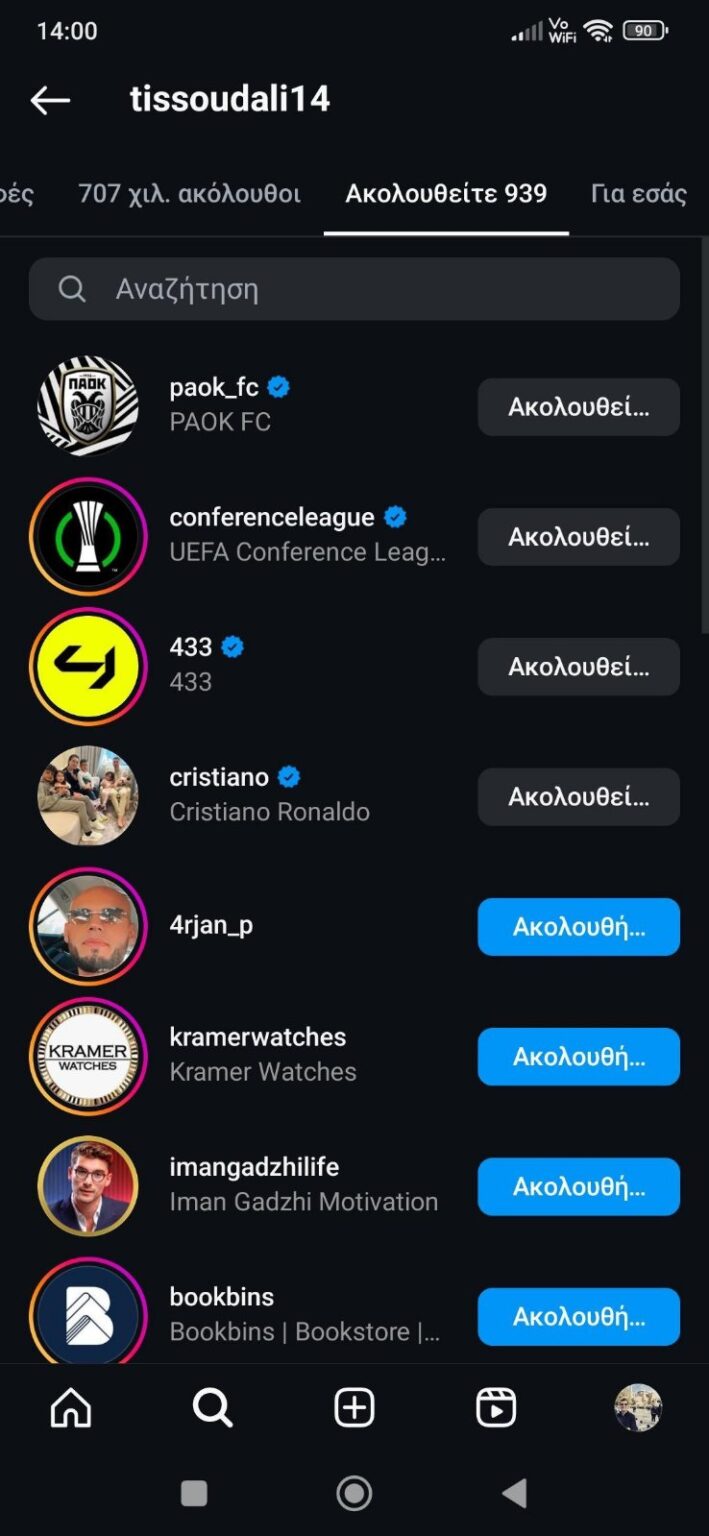Follow kramerwatches
Image resolution: width=709 pixels, height=1536 pixels.
pyautogui.click(x=578, y=1057)
